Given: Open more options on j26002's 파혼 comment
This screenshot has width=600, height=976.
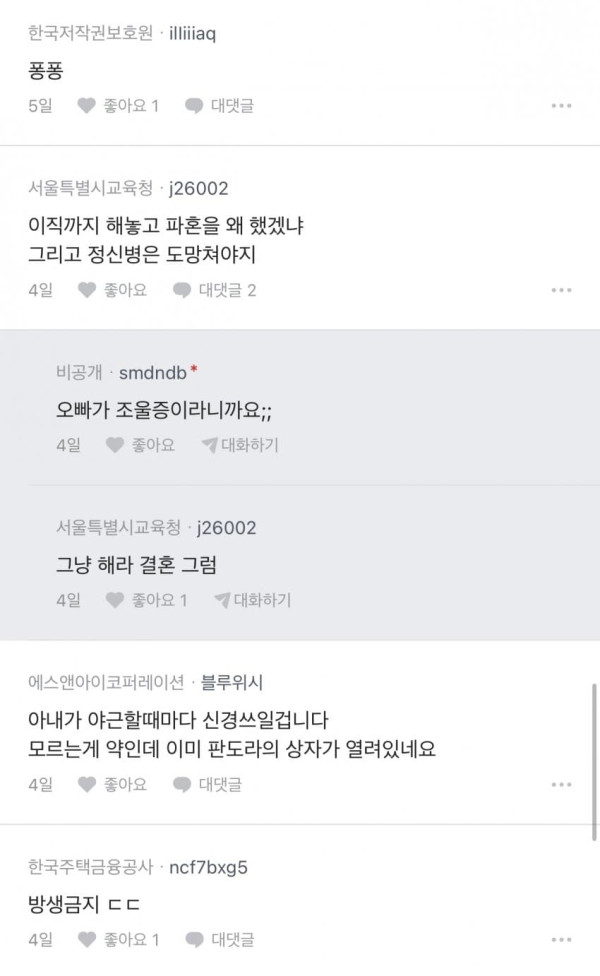Looking at the screenshot, I should click(x=561, y=290).
